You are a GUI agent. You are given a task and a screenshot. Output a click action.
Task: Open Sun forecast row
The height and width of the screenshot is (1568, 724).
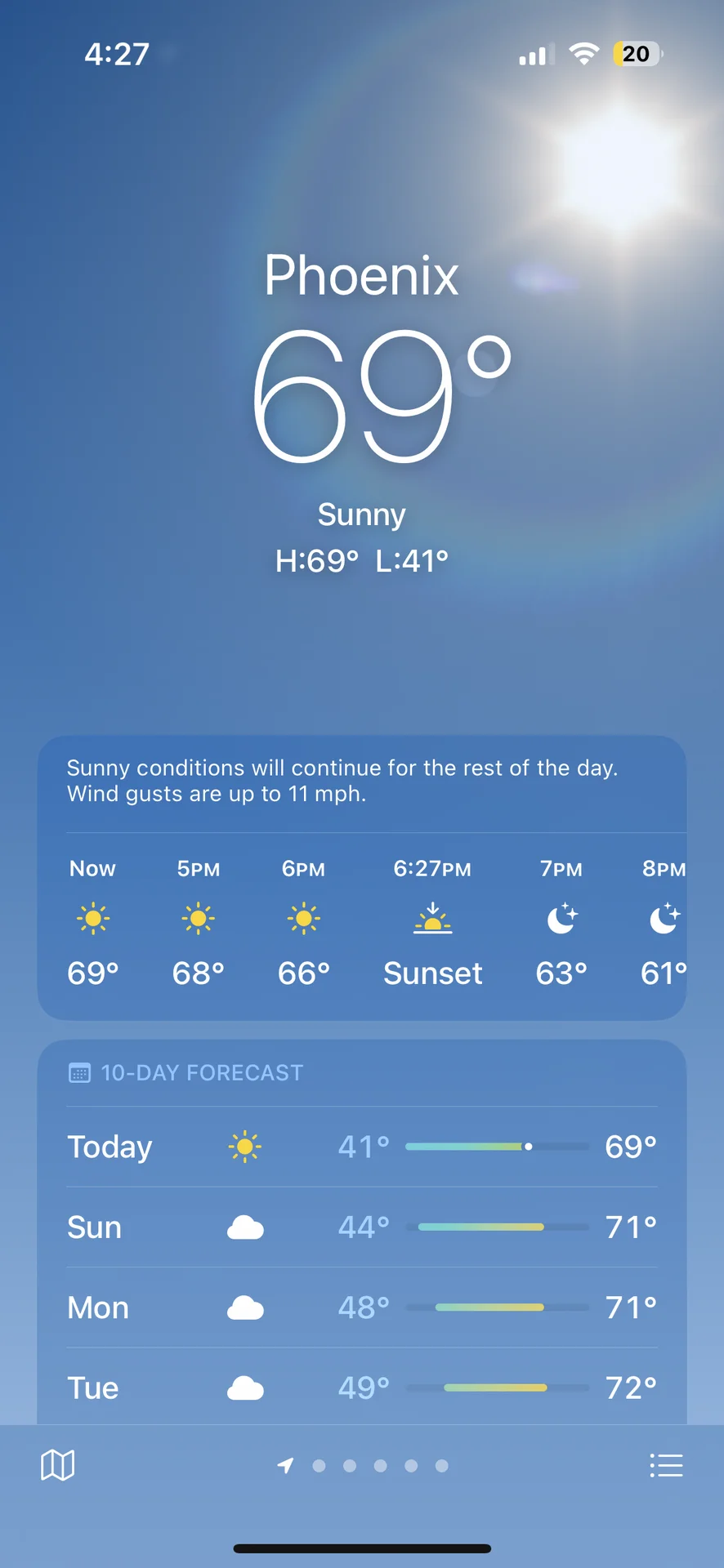tap(361, 1227)
